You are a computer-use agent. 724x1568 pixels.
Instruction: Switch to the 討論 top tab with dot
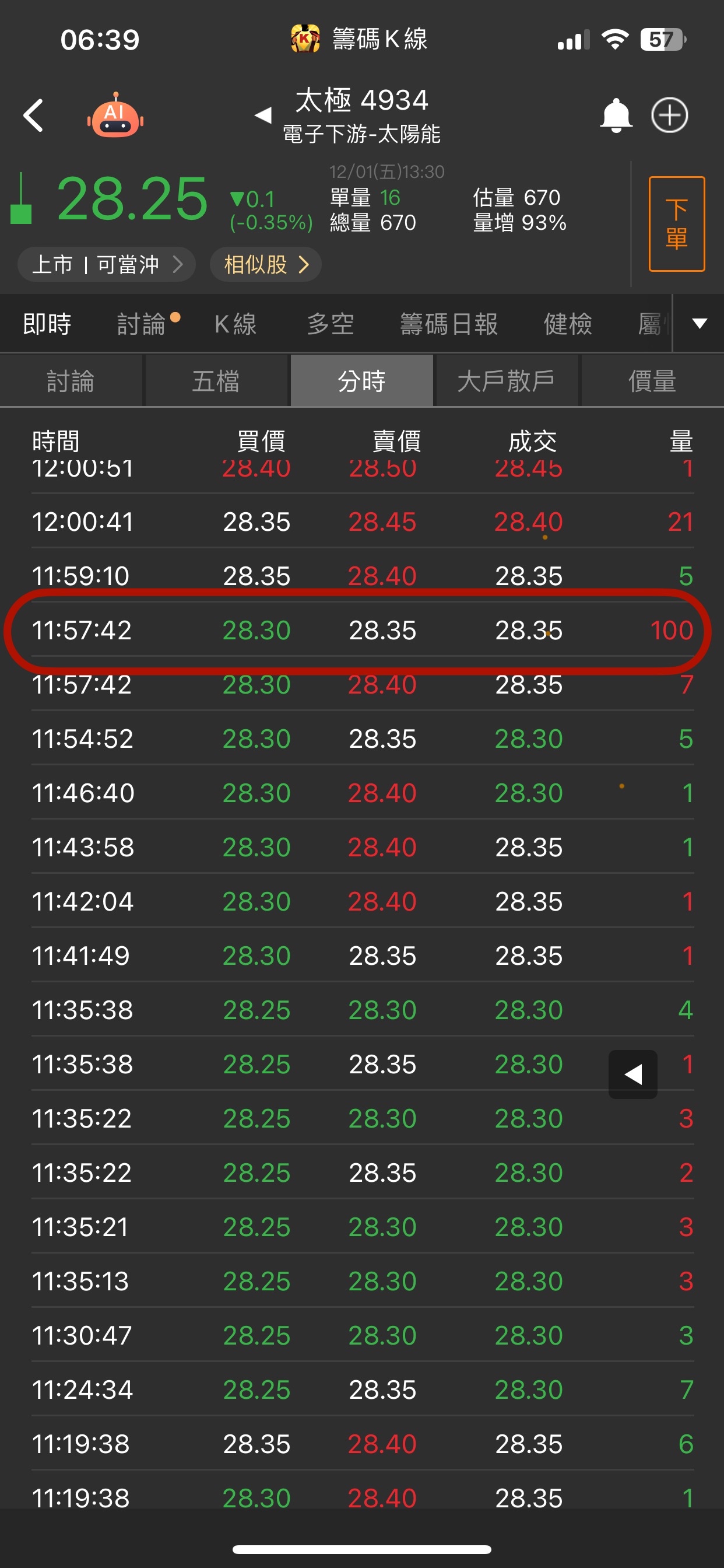142,323
